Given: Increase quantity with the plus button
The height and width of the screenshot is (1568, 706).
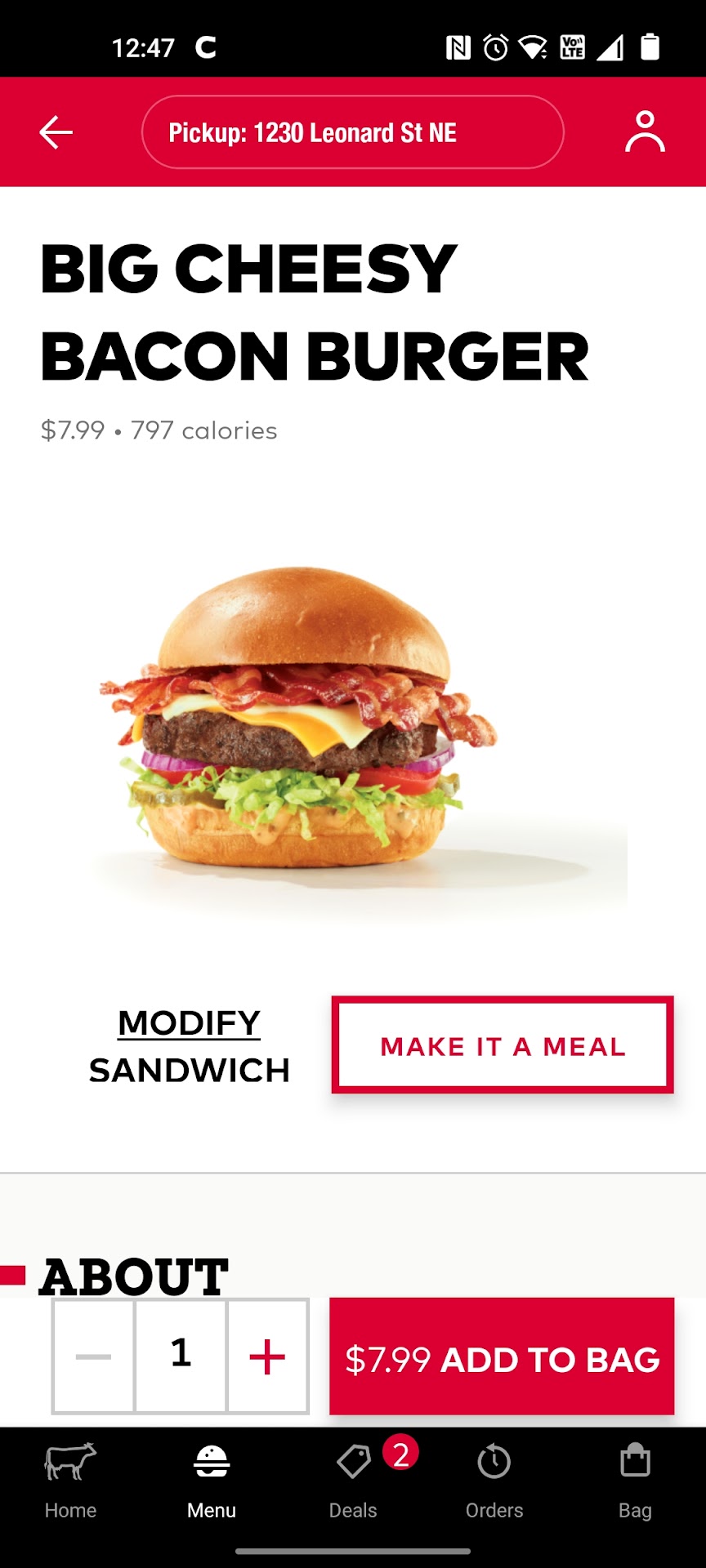Looking at the screenshot, I should point(267,1356).
